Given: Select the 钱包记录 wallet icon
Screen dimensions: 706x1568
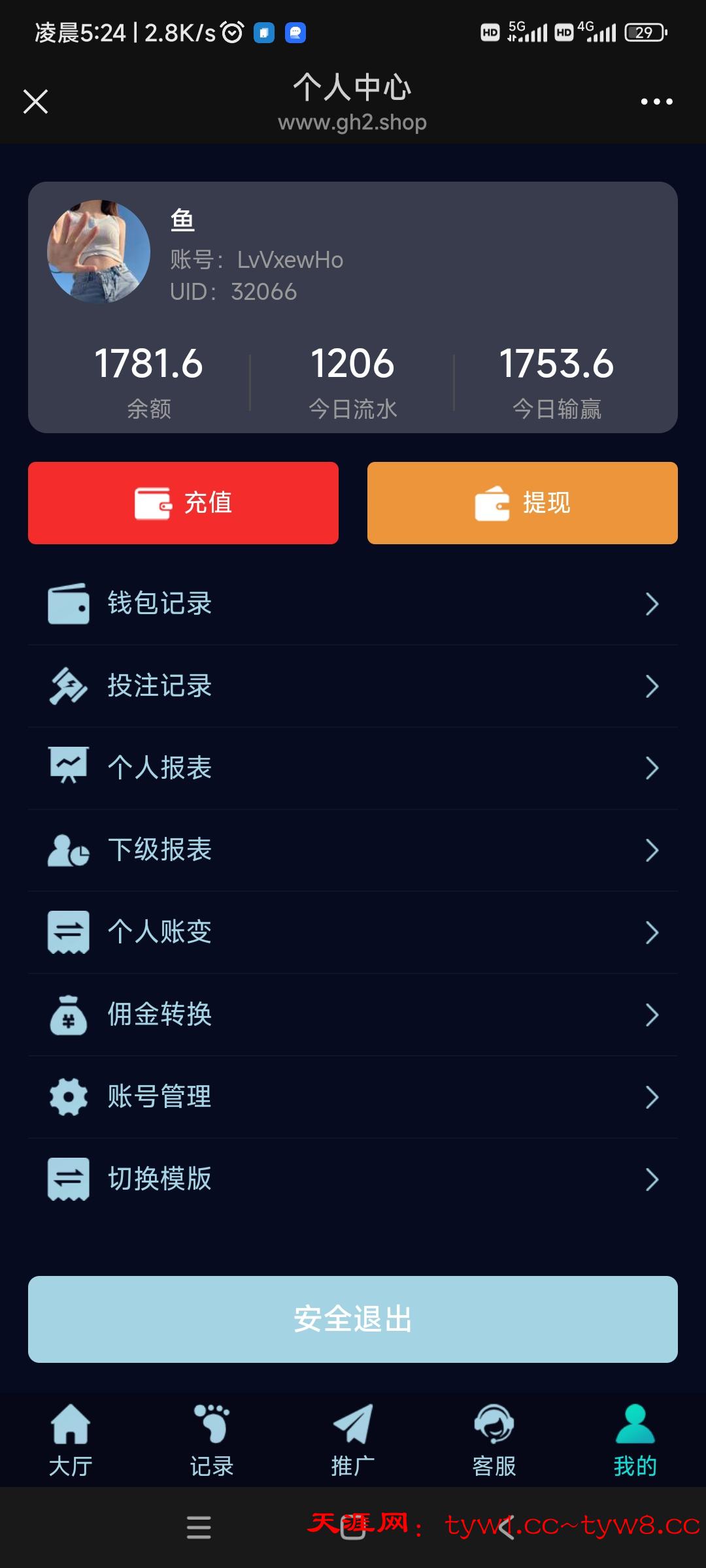Looking at the screenshot, I should (69, 604).
